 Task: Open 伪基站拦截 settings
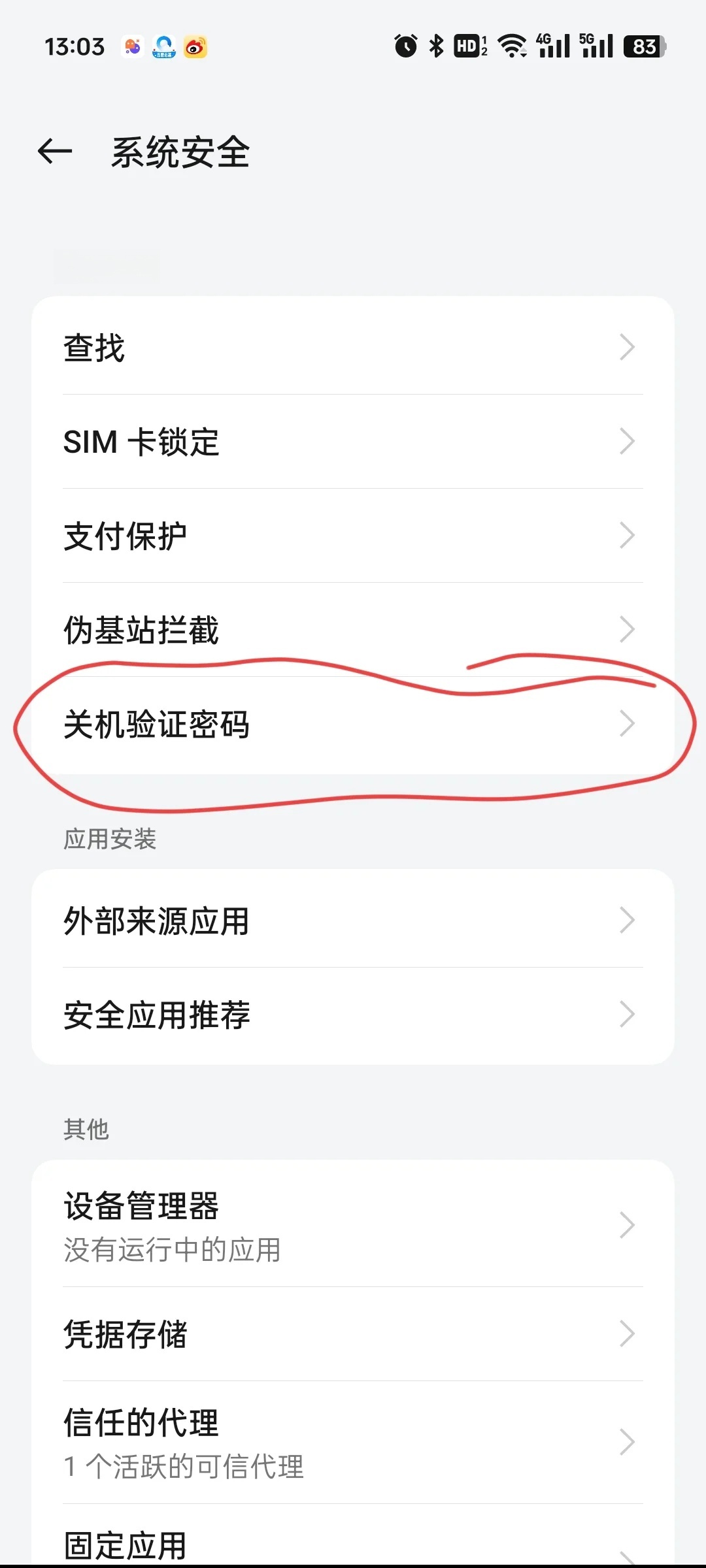[353, 630]
